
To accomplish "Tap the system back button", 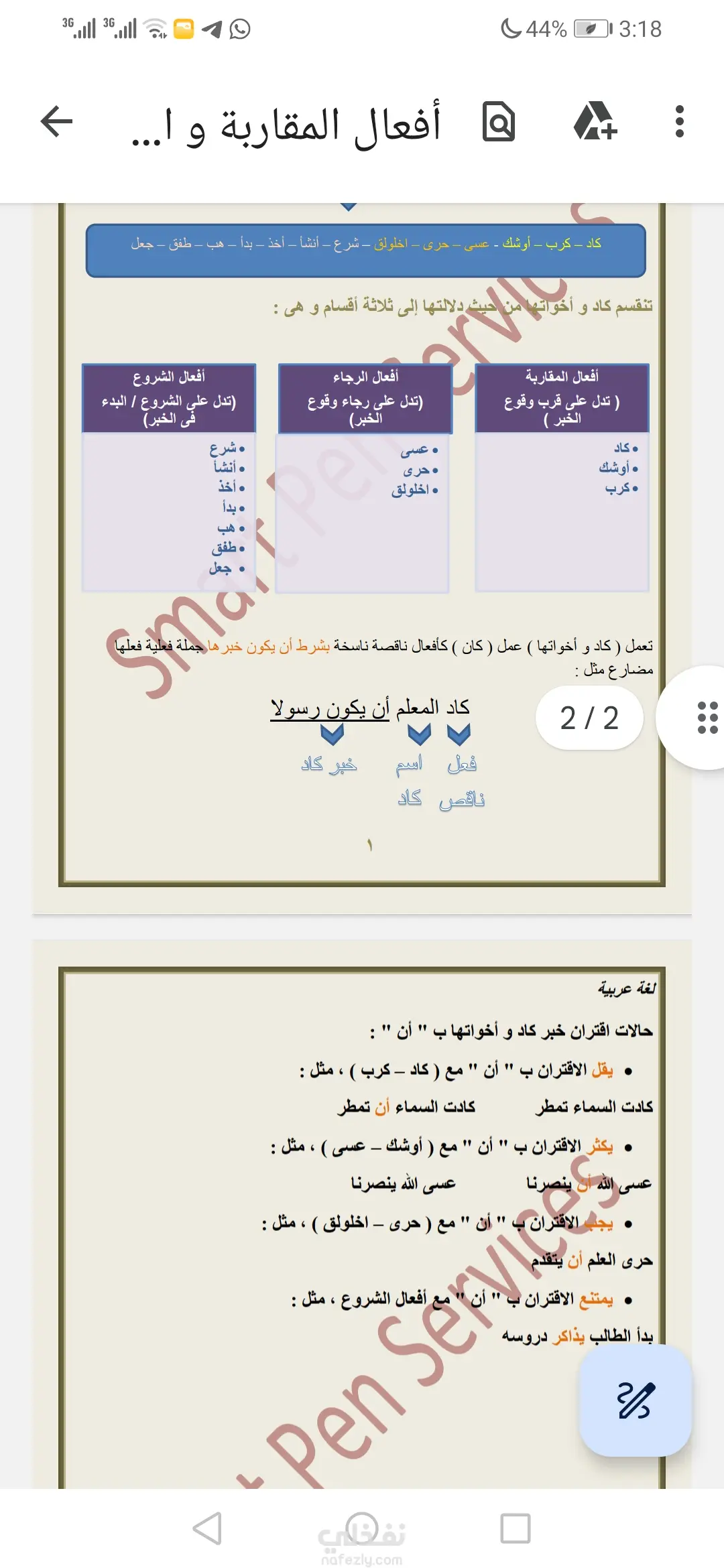I will [x=207, y=1528].
